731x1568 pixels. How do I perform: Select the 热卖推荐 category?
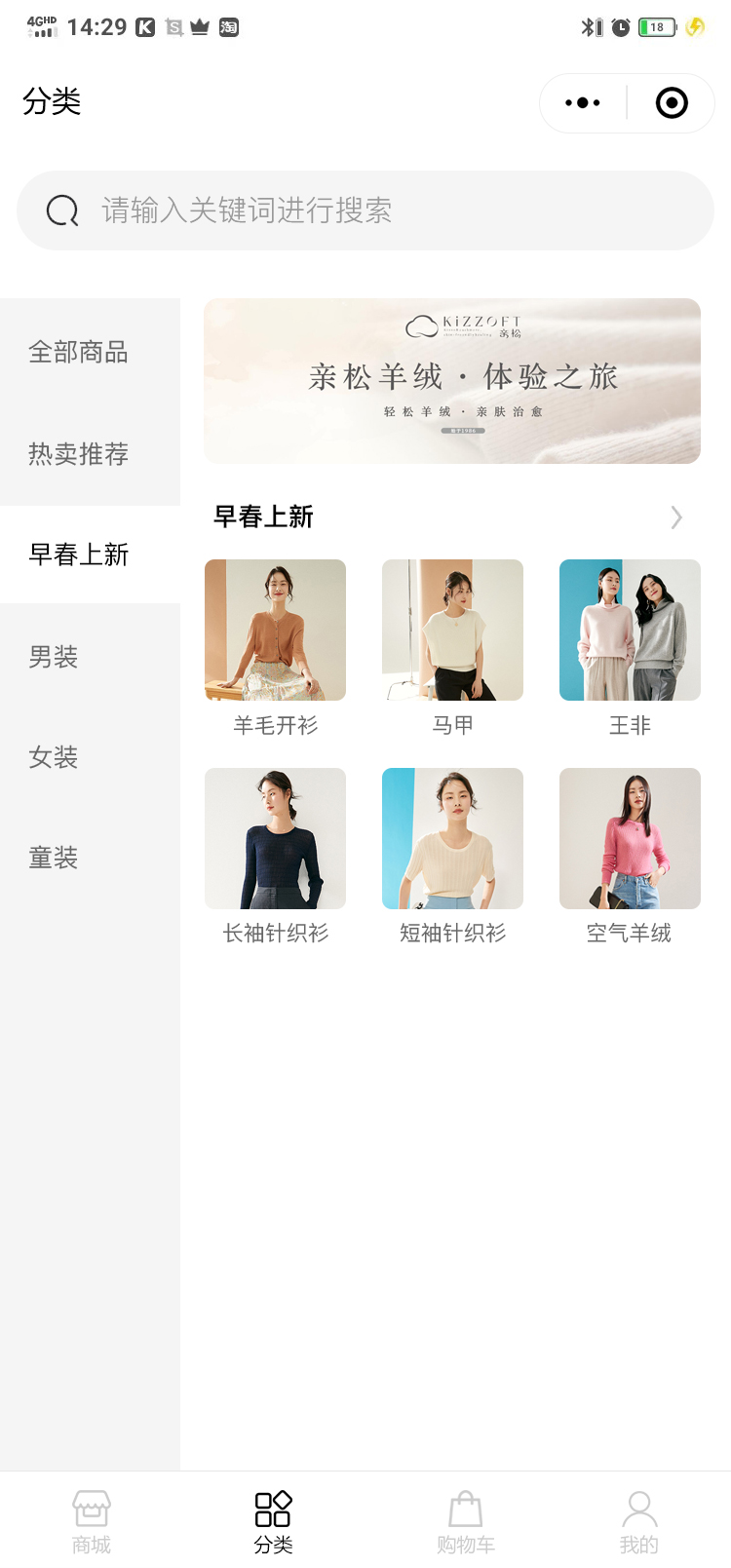coord(79,454)
